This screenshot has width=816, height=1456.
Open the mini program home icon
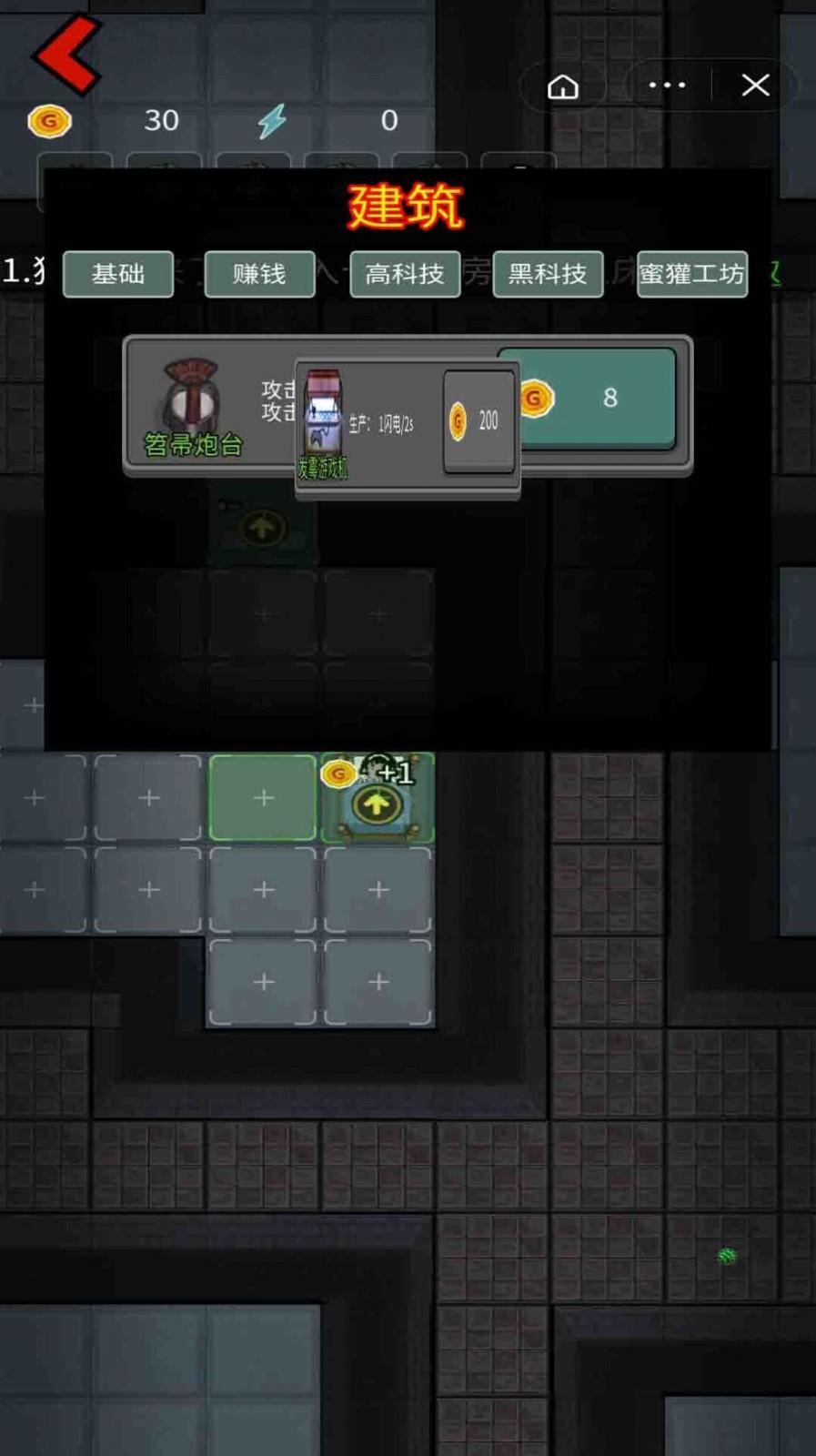pos(563,86)
